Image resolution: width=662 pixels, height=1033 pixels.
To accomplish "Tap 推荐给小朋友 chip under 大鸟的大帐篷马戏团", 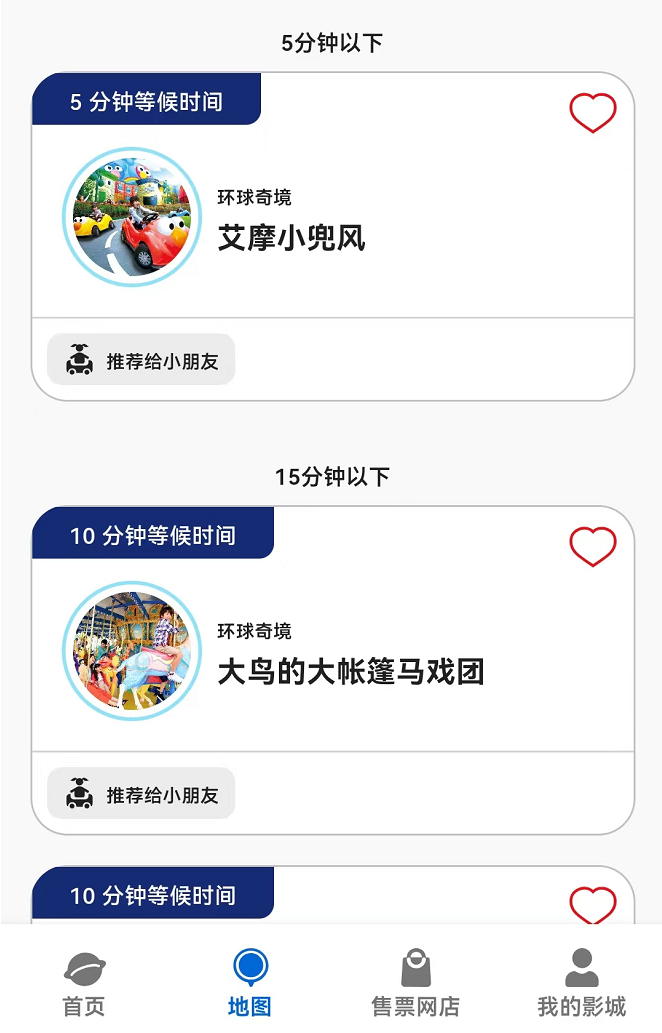I will [141, 794].
